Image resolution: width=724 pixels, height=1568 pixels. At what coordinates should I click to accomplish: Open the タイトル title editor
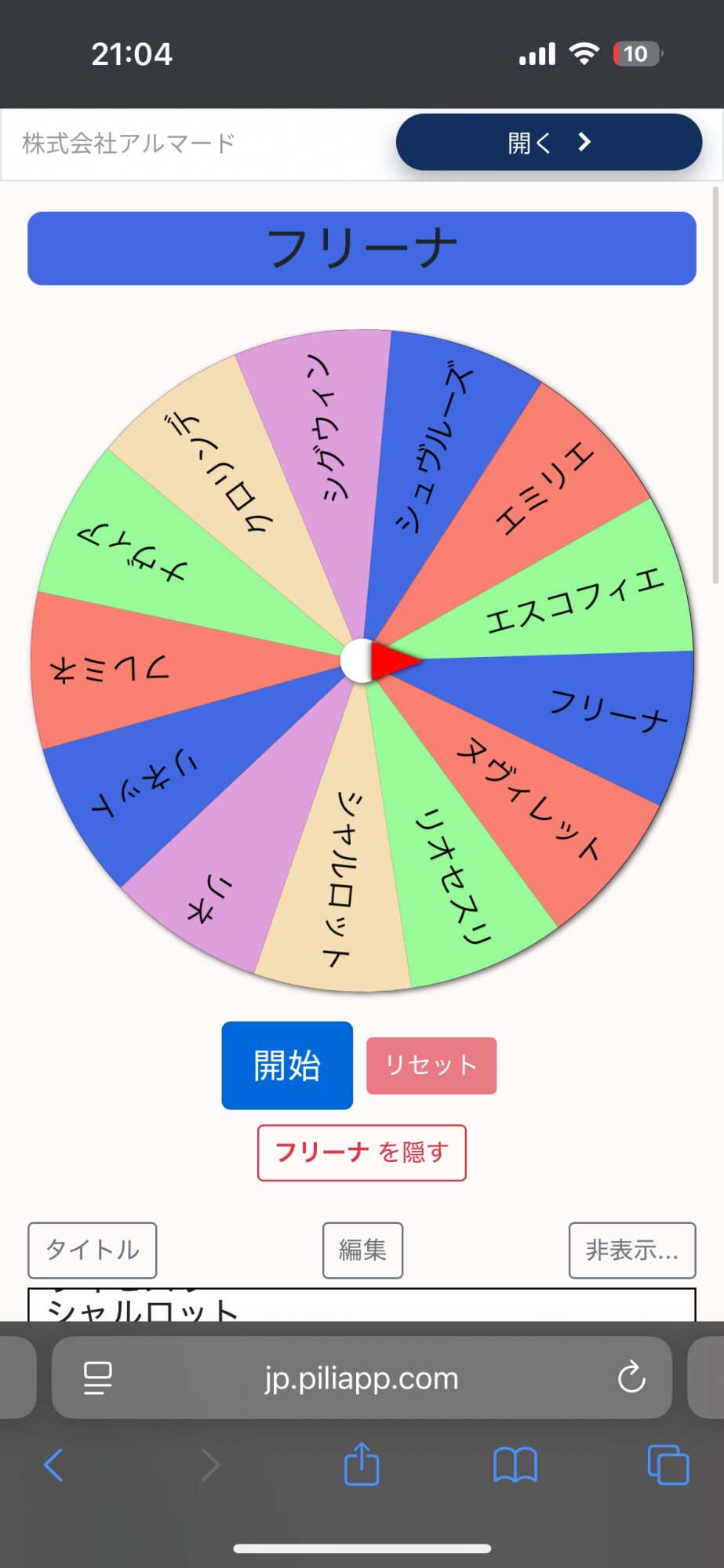(x=93, y=1250)
